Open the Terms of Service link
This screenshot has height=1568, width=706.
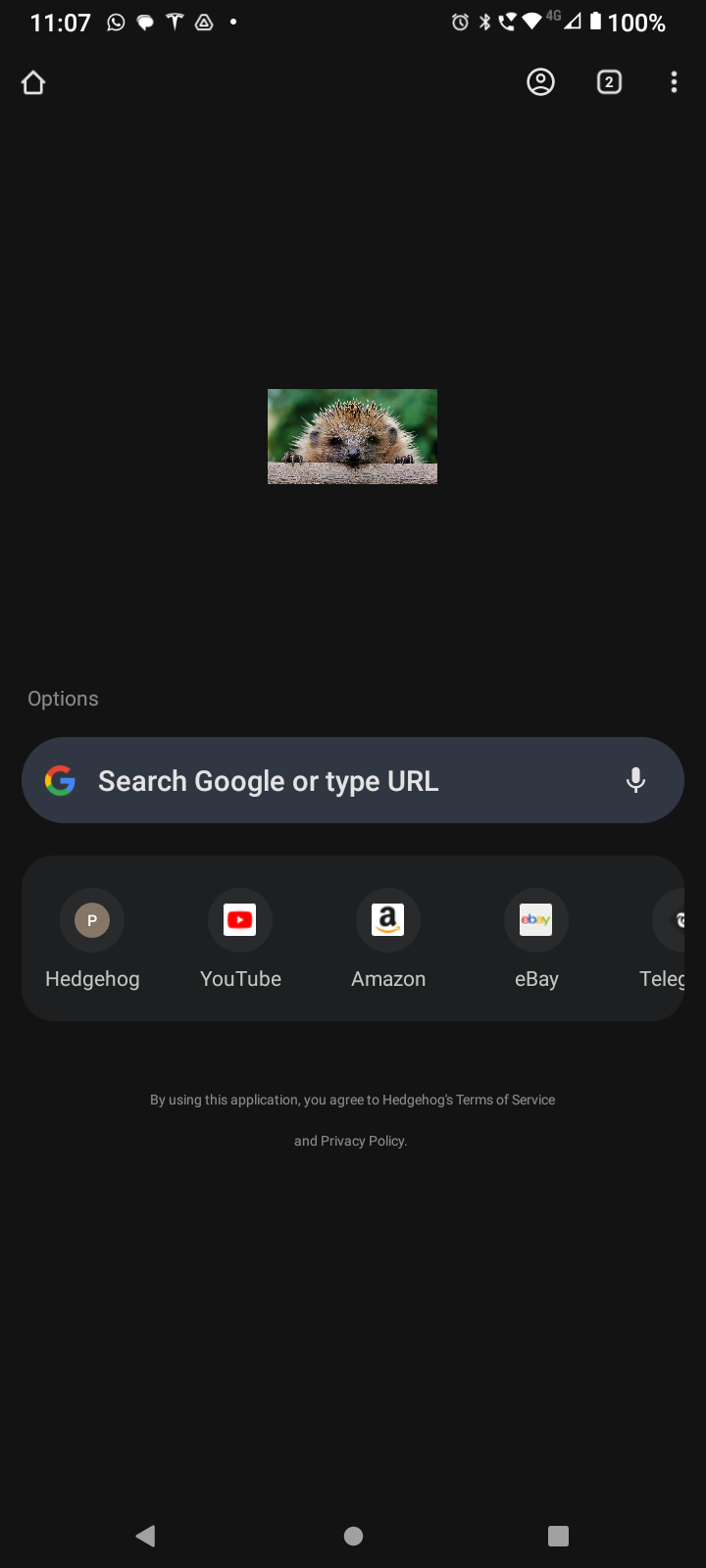[x=505, y=1099]
